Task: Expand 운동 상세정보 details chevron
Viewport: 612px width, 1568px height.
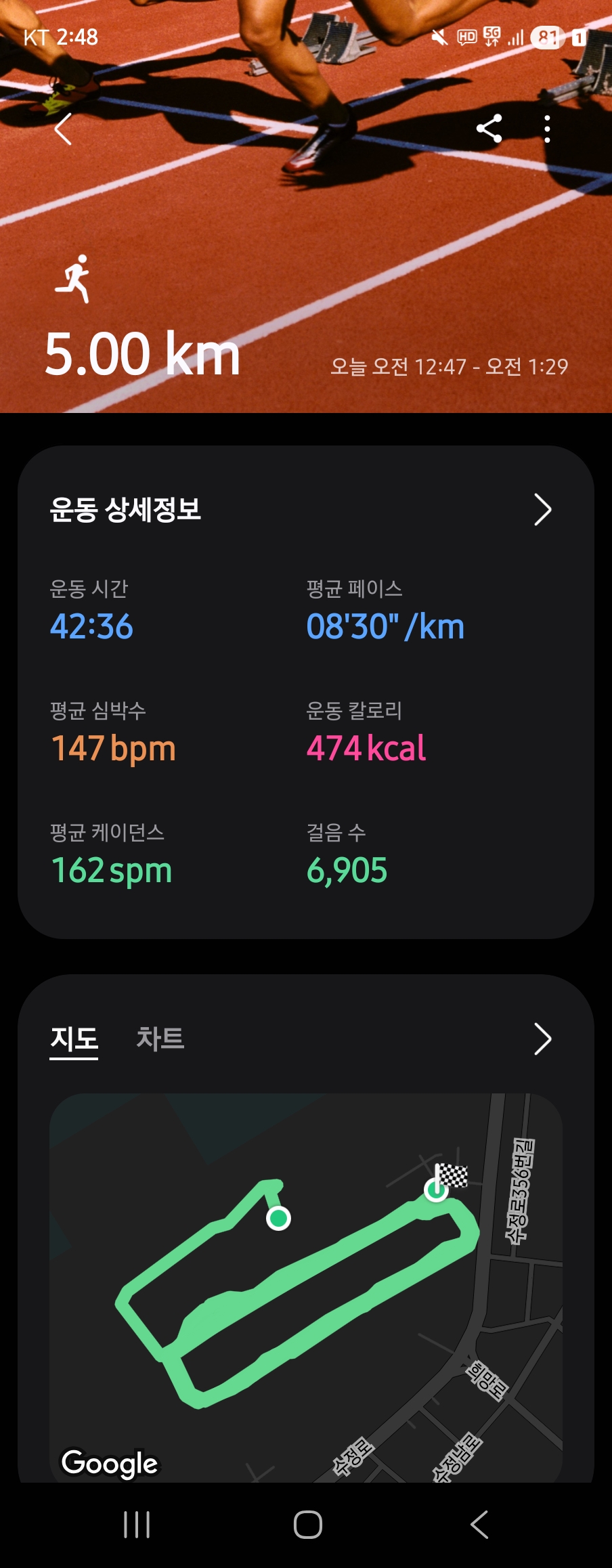Action: point(542,510)
